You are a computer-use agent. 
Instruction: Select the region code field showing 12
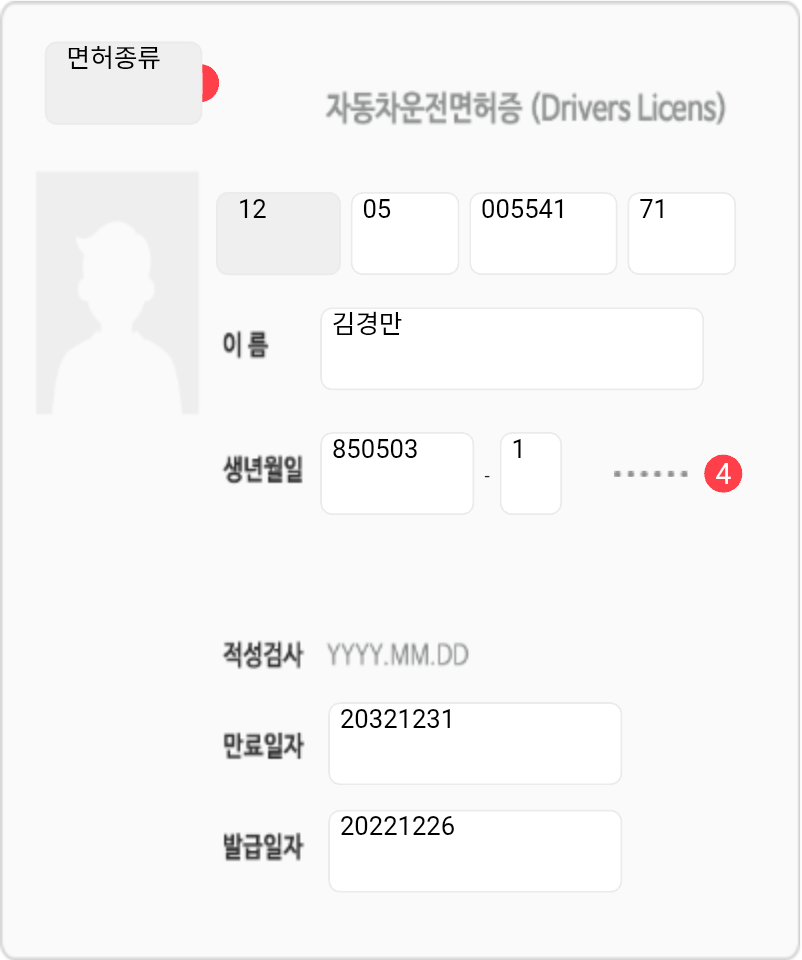[278, 233]
